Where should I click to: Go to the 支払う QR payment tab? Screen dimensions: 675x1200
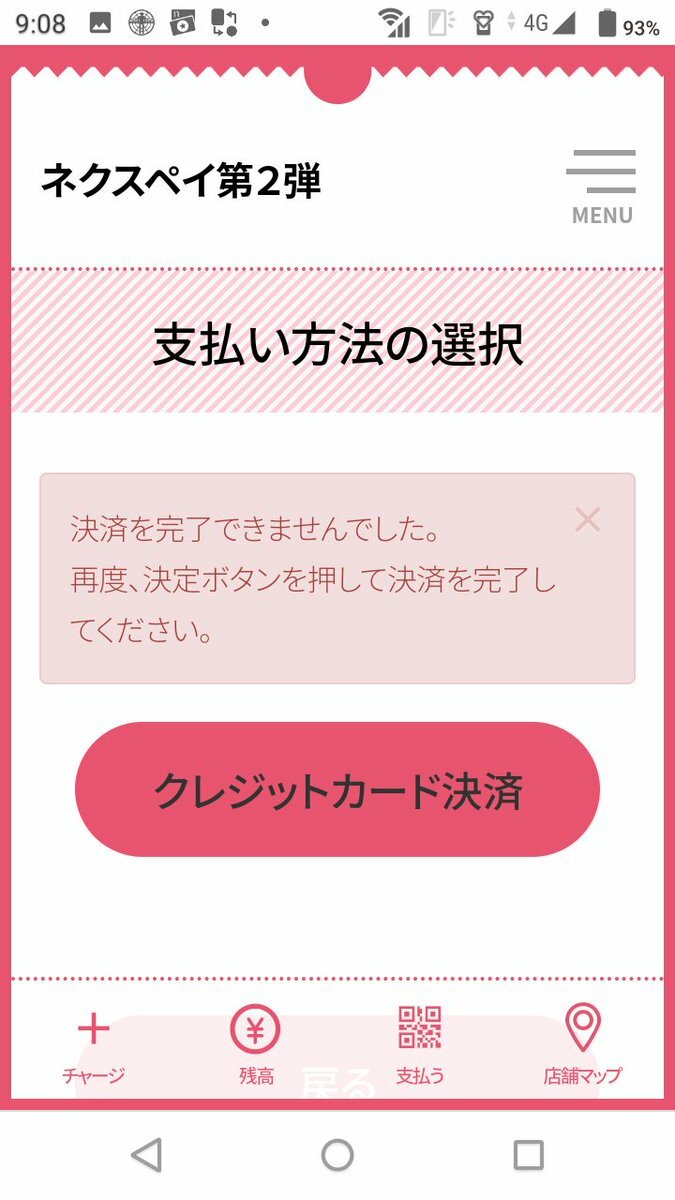pos(420,1046)
